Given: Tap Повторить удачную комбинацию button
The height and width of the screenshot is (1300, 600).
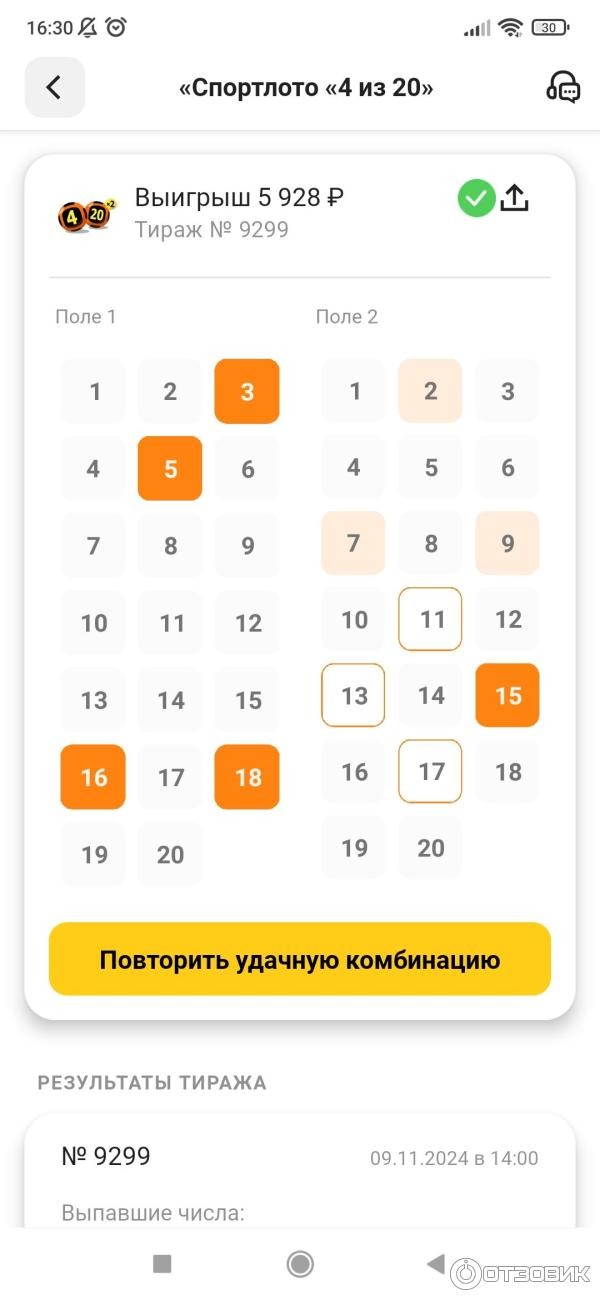Looking at the screenshot, I should point(300,960).
